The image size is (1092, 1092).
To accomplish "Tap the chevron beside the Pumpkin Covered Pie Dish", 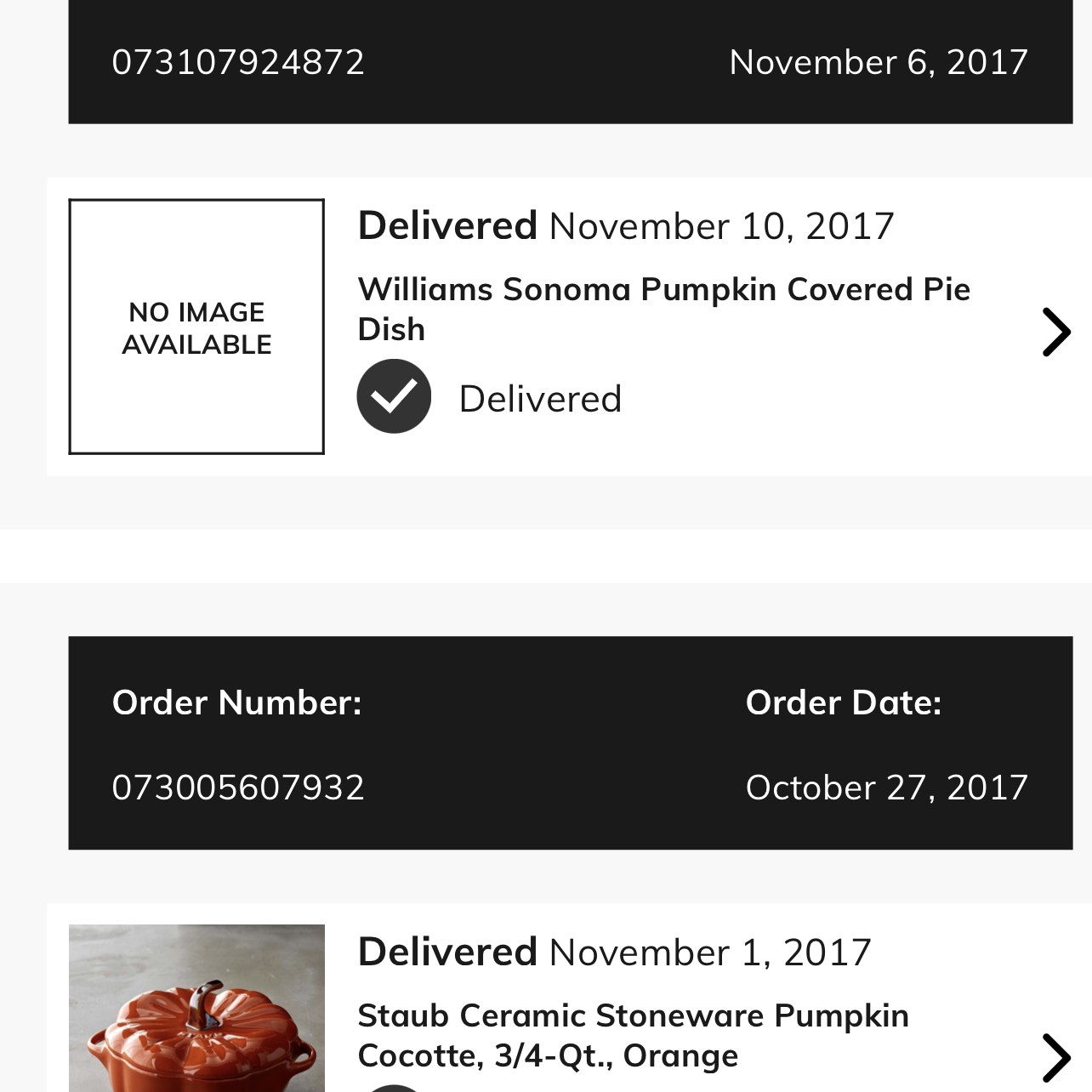I will [x=1055, y=332].
